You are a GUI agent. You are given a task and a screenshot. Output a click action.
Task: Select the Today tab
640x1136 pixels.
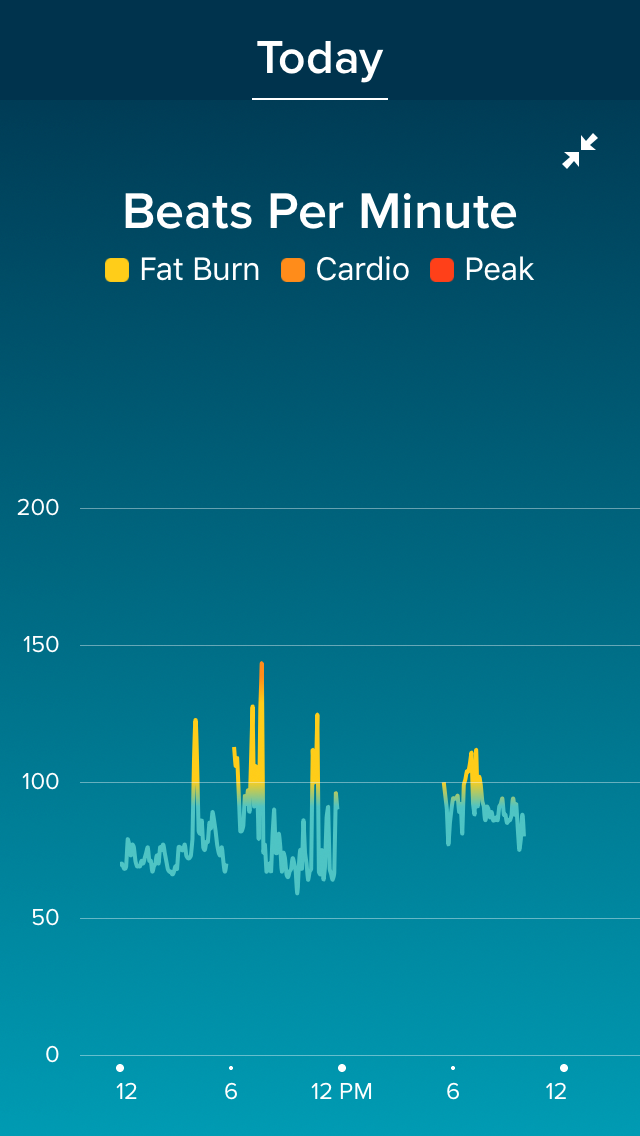click(320, 59)
